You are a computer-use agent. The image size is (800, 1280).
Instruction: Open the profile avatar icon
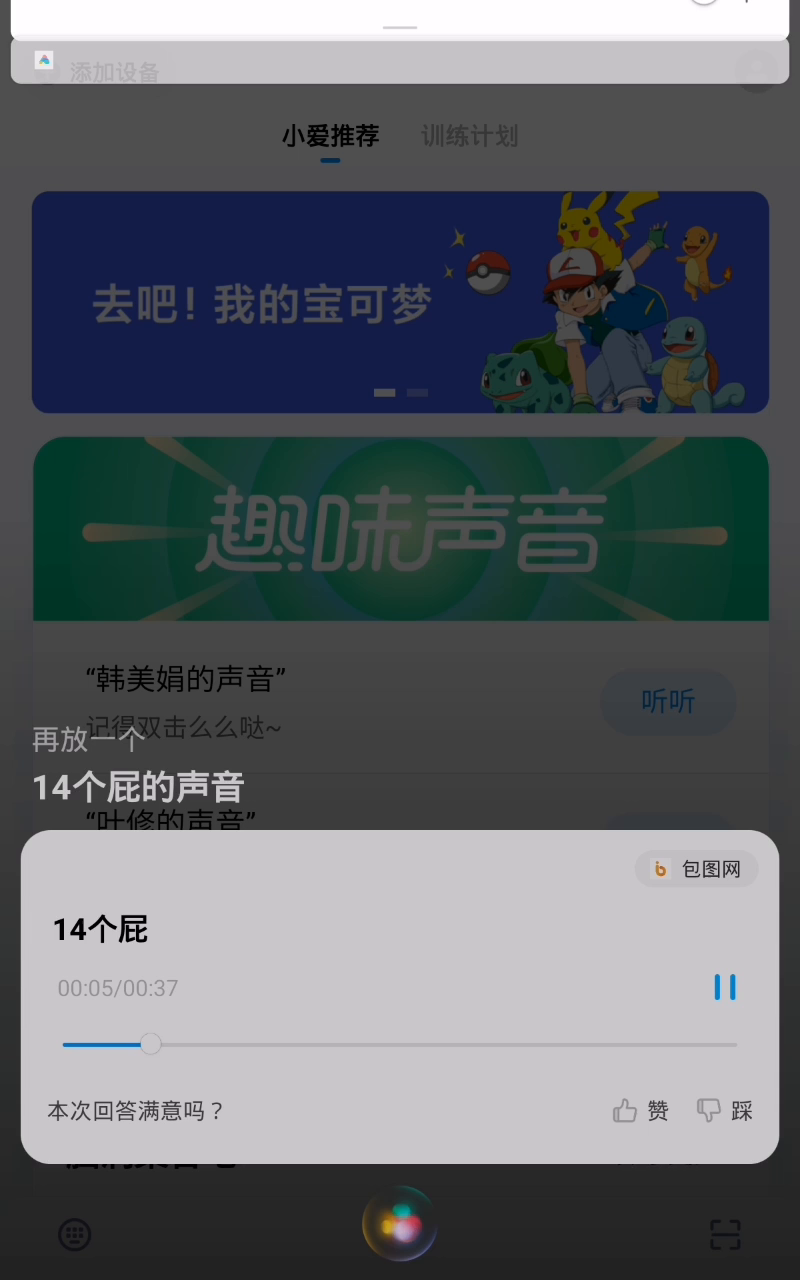[x=756, y=71]
